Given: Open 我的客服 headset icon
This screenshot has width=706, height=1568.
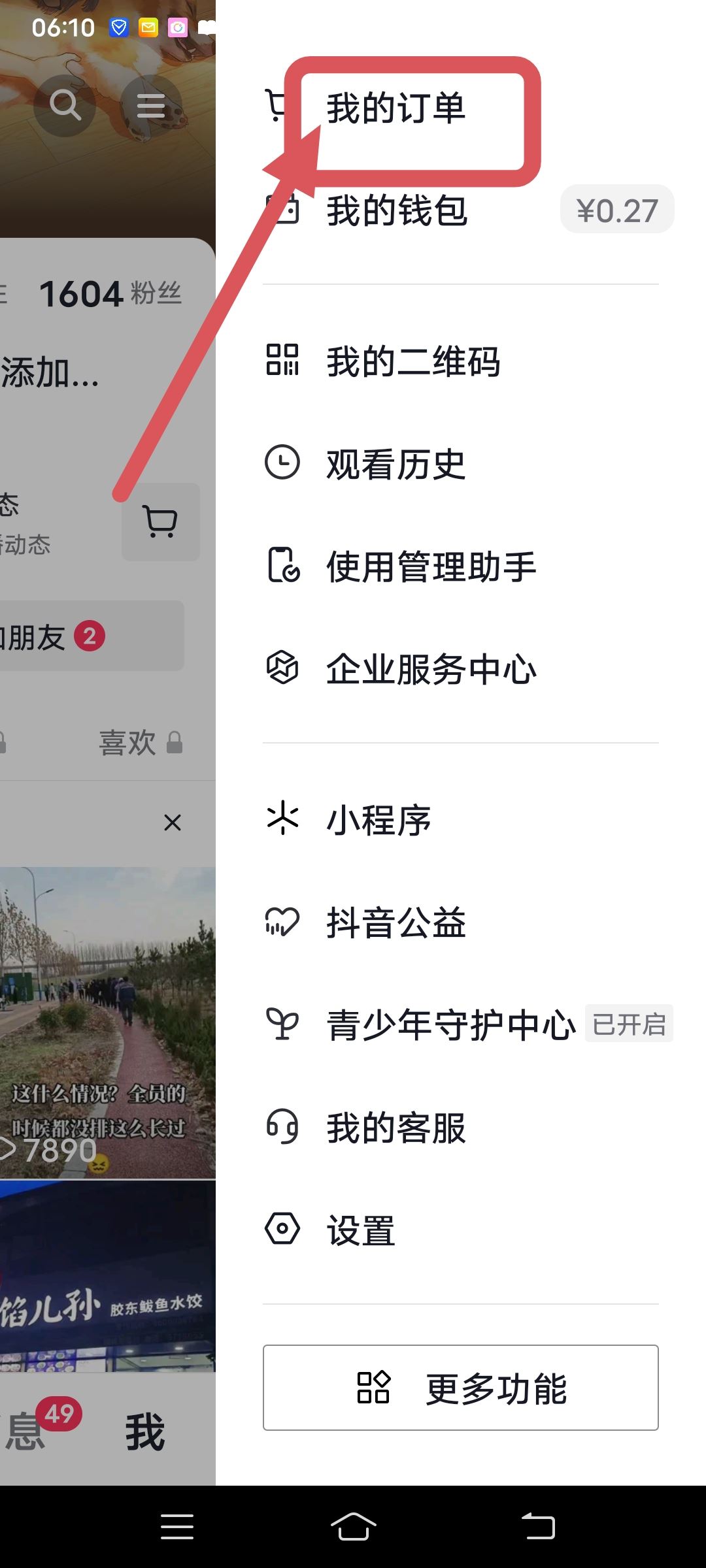Looking at the screenshot, I should click(x=281, y=1128).
